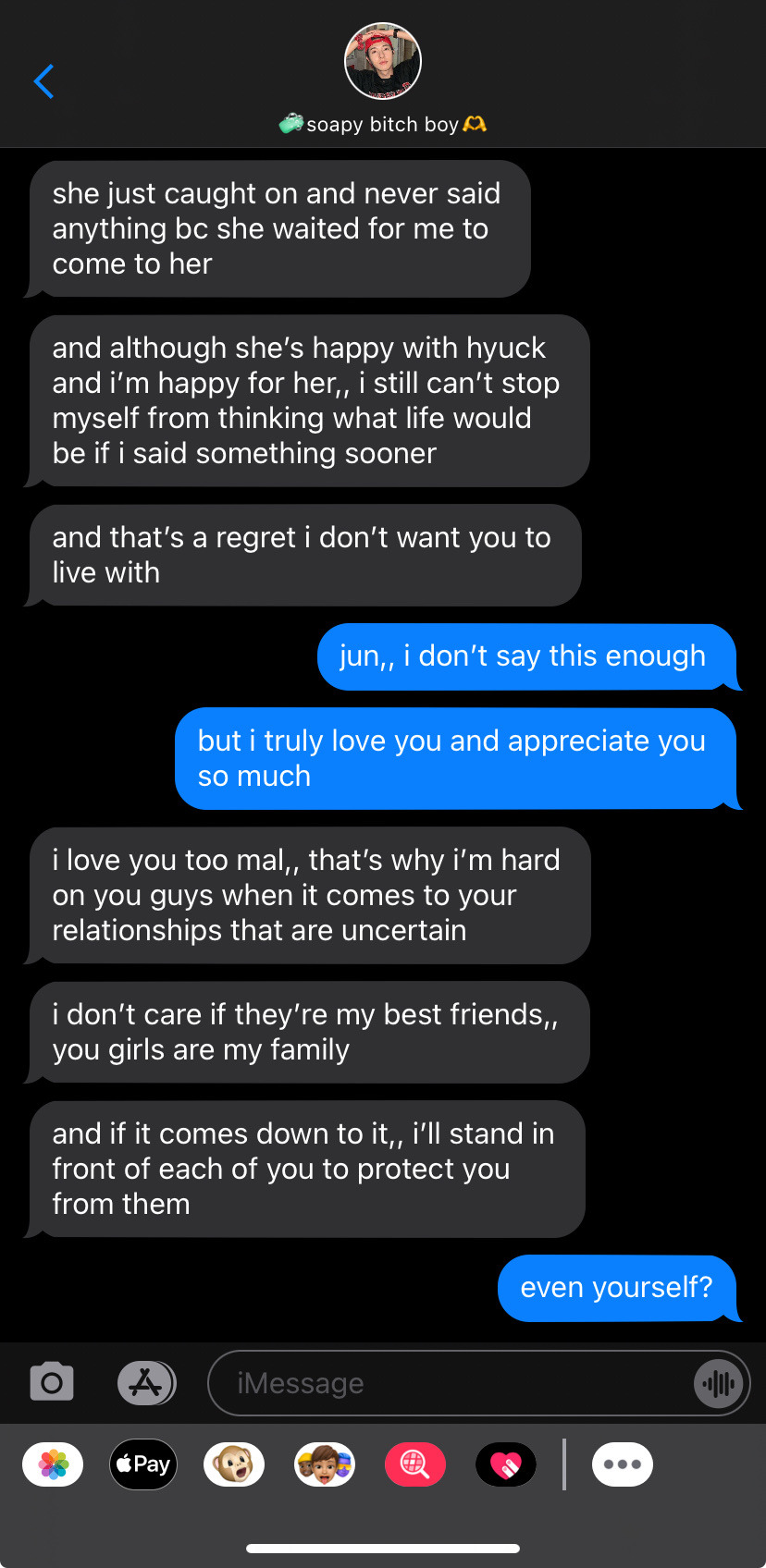The width and height of the screenshot is (766, 1568).
Task: Open the Digital Touch heart app
Action: 505,1464
